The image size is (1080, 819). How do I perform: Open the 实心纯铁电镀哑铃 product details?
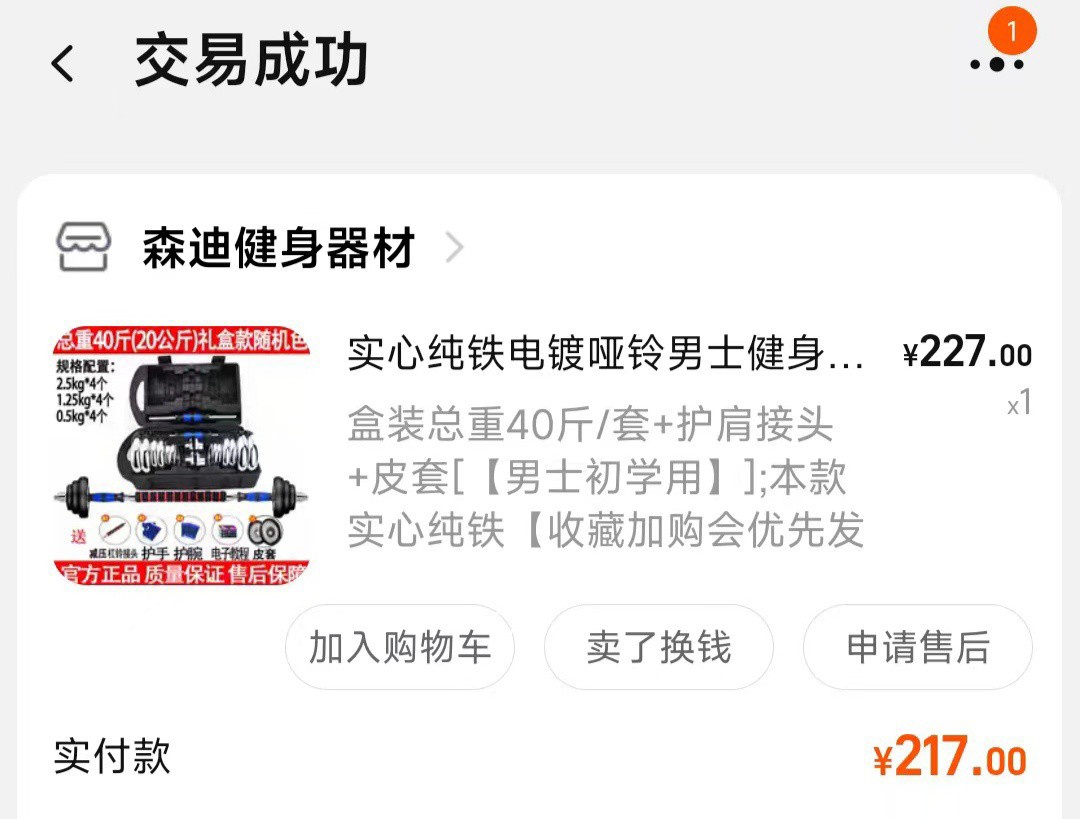(x=605, y=354)
